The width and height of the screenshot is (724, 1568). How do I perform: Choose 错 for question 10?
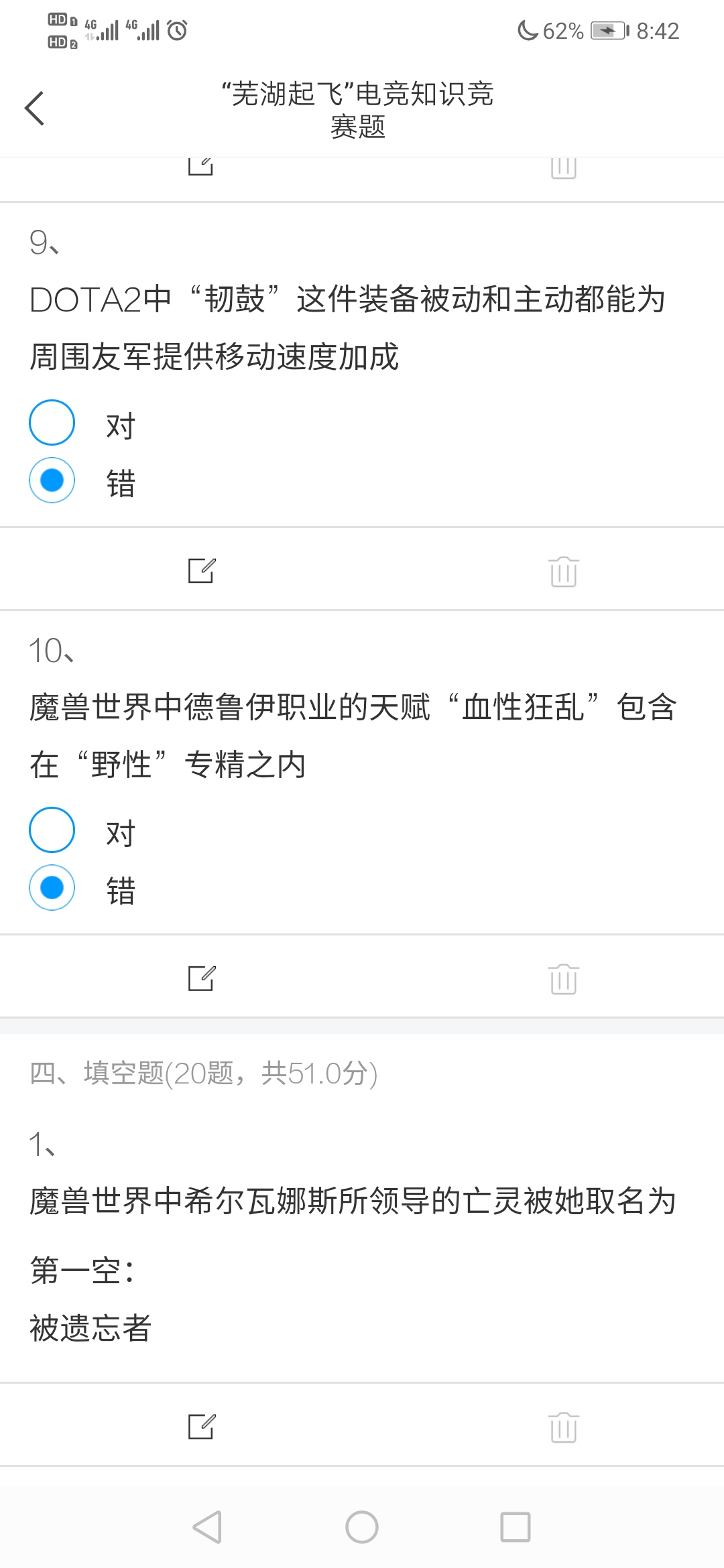point(52,888)
